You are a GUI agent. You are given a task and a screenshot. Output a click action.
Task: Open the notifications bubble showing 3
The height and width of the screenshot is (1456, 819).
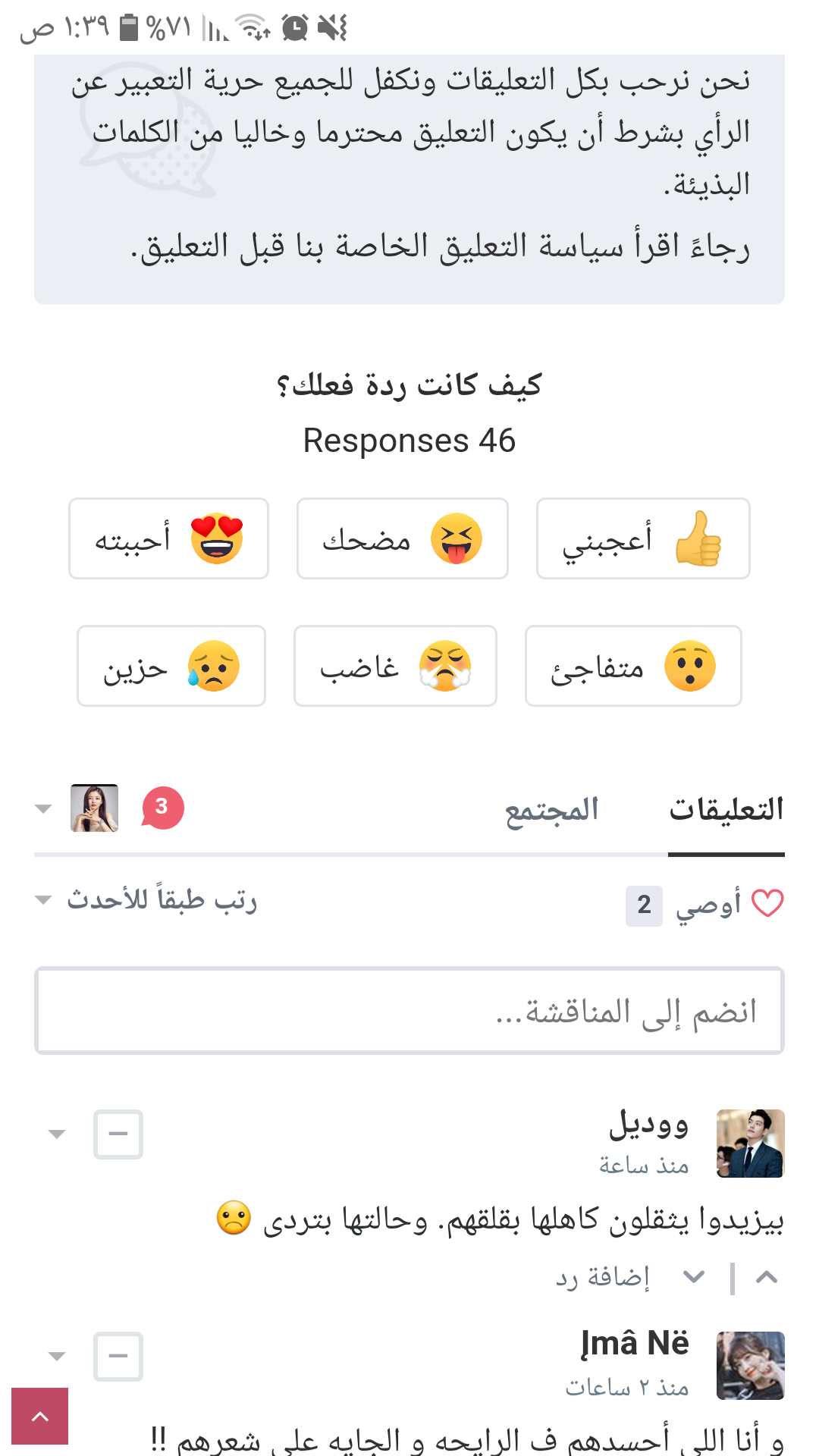pos(162,808)
